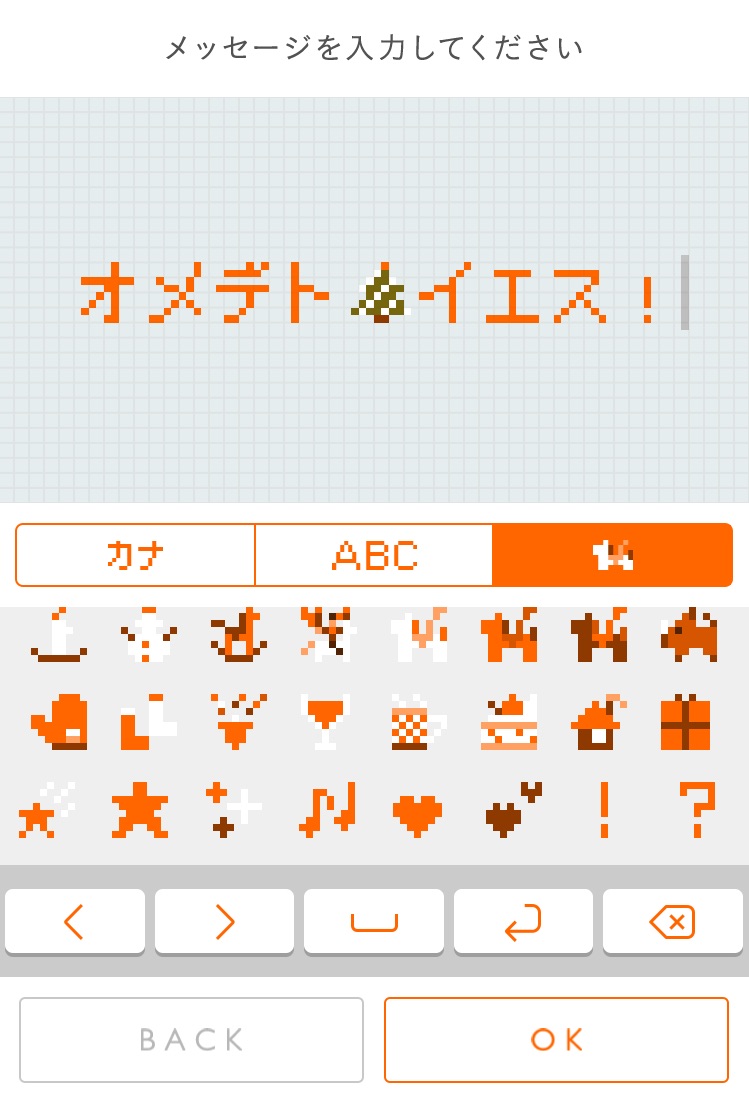
Task: Insert the solid orange heart symbol
Action: (417, 813)
